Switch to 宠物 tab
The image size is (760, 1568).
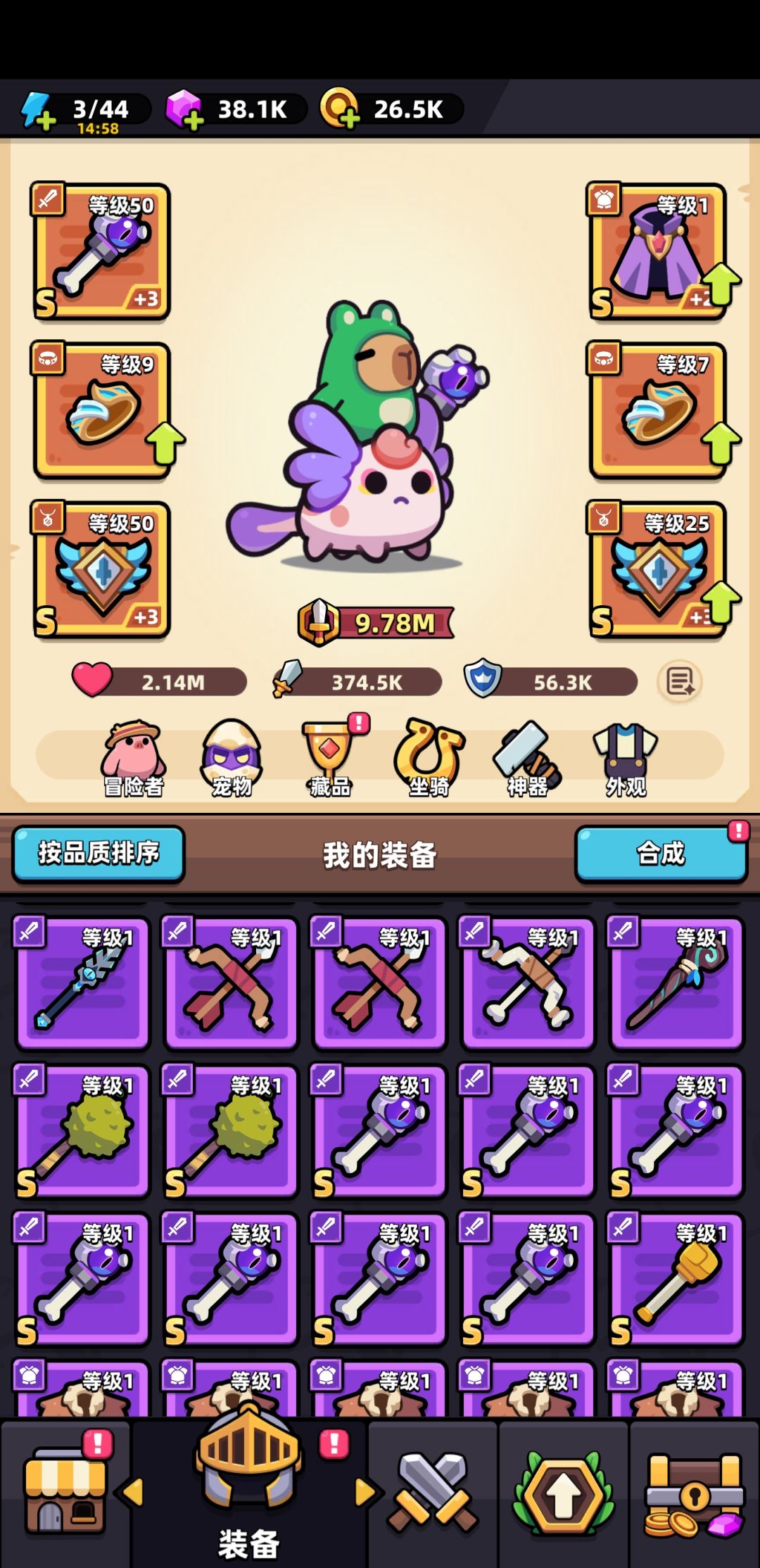[232, 759]
